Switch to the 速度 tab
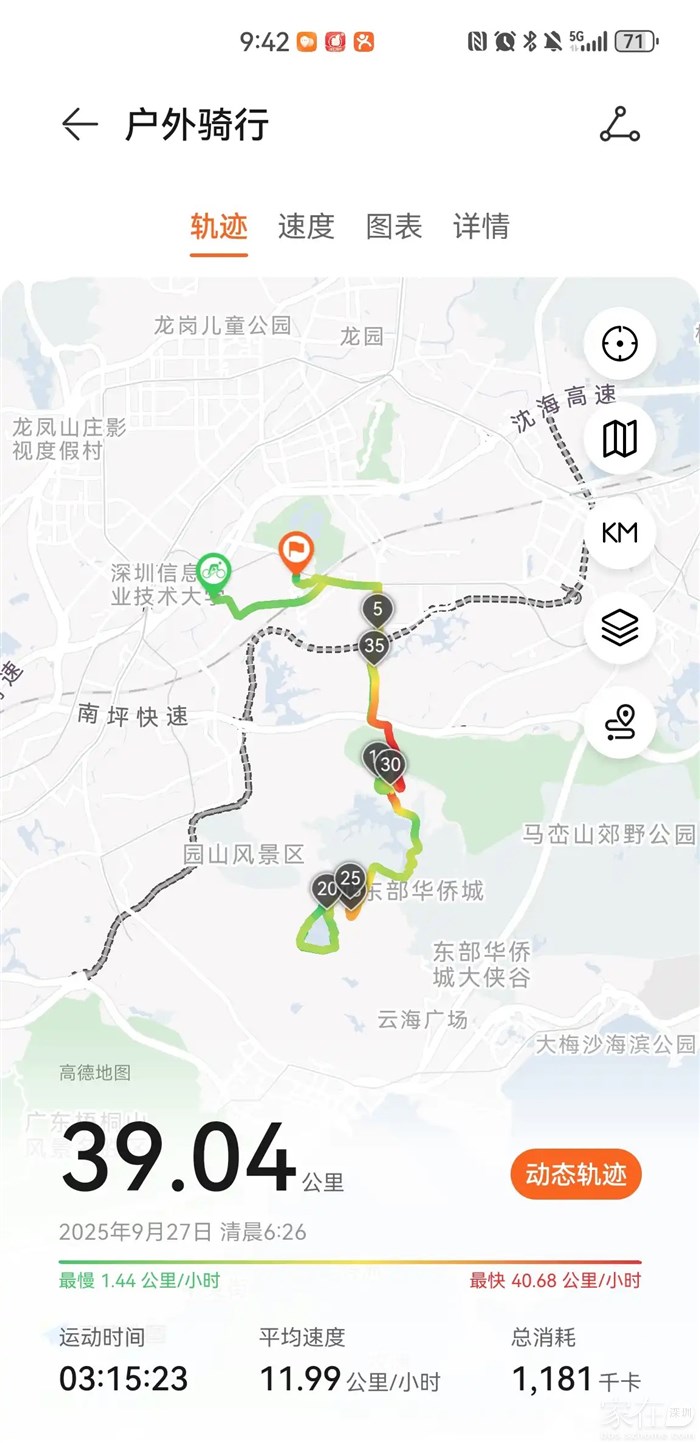700x1443 pixels. click(306, 226)
